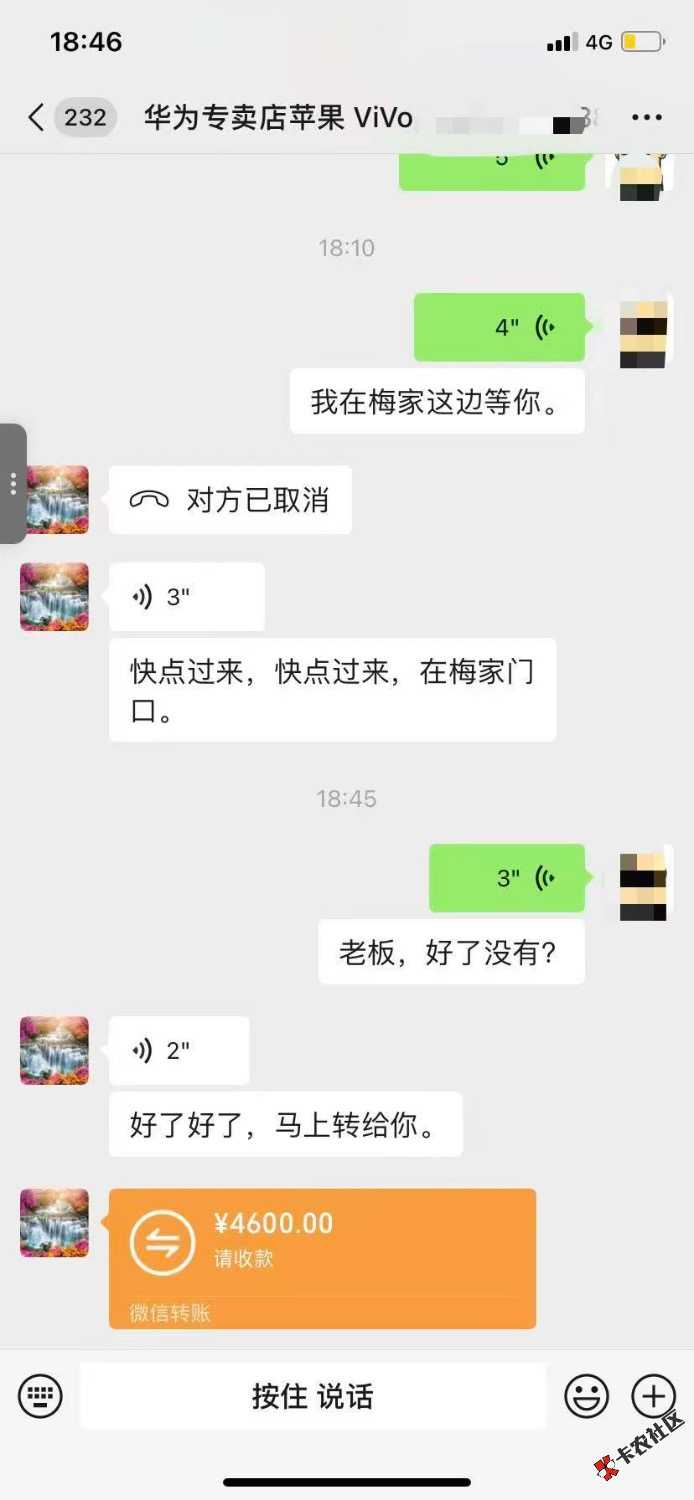Play the 4-second sent voice message
The height and width of the screenshot is (1500, 694).
pyautogui.click(x=499, y=327)
